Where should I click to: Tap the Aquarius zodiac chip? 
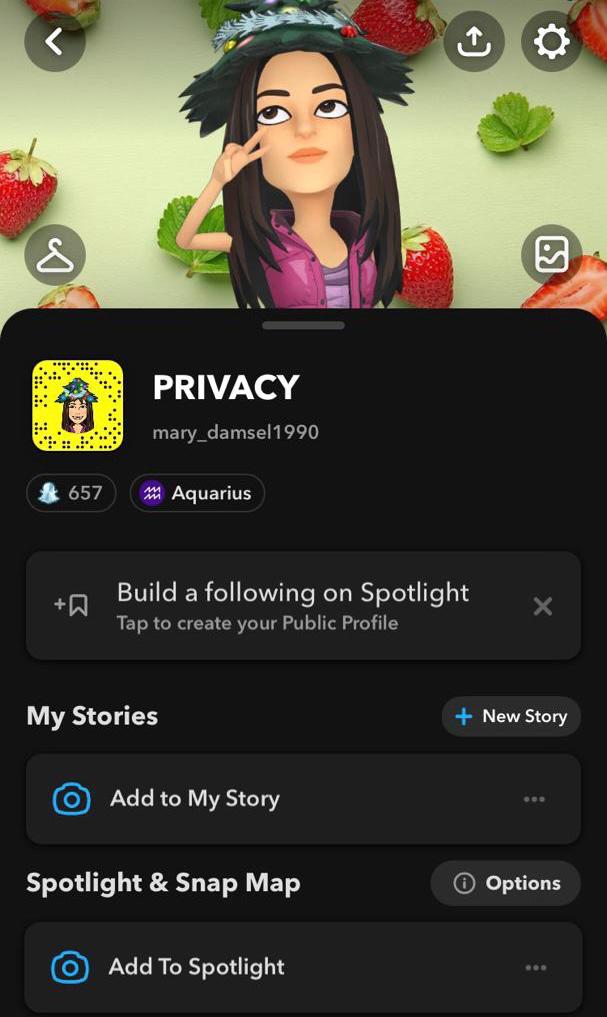(197, 493)
